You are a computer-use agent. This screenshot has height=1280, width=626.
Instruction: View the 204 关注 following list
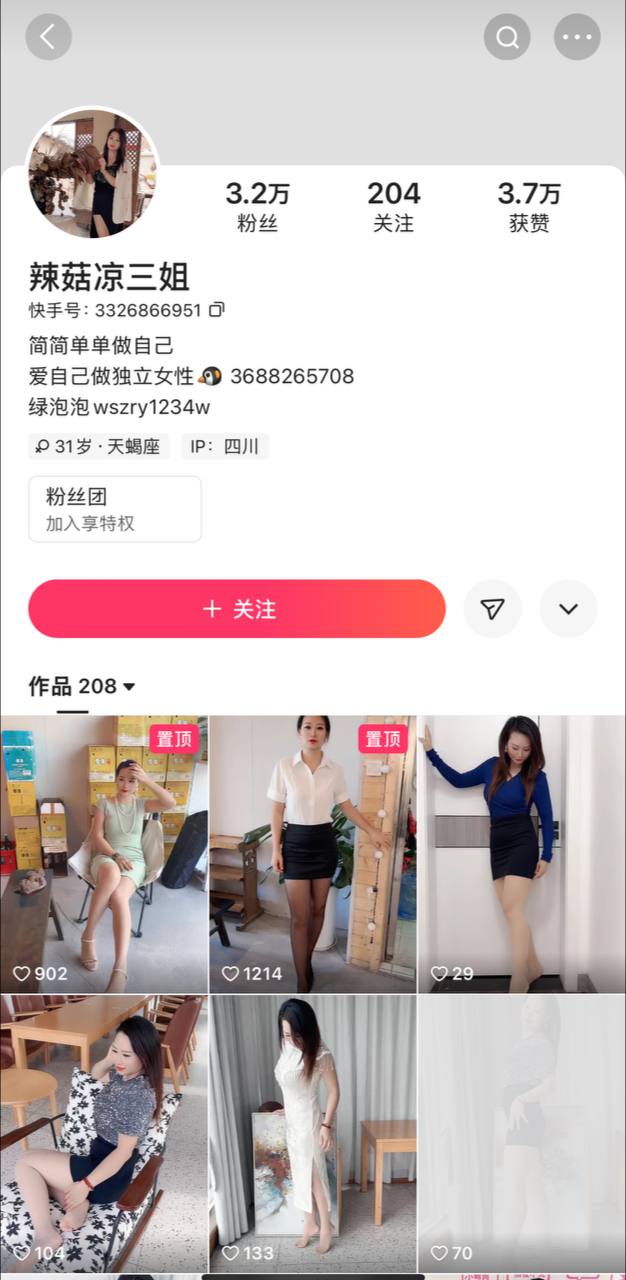(x=393, y=206)
